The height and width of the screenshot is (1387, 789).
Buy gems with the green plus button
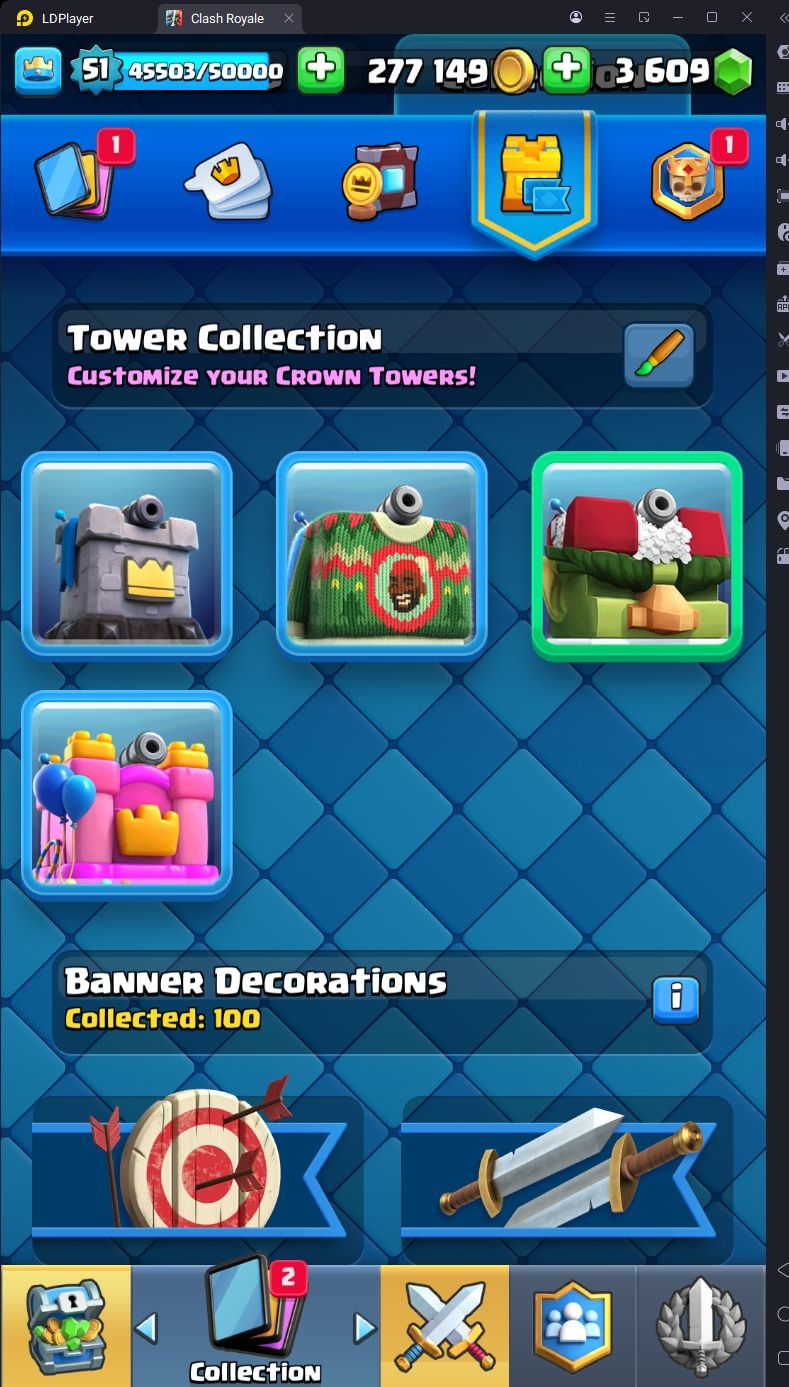click(566, 70)
